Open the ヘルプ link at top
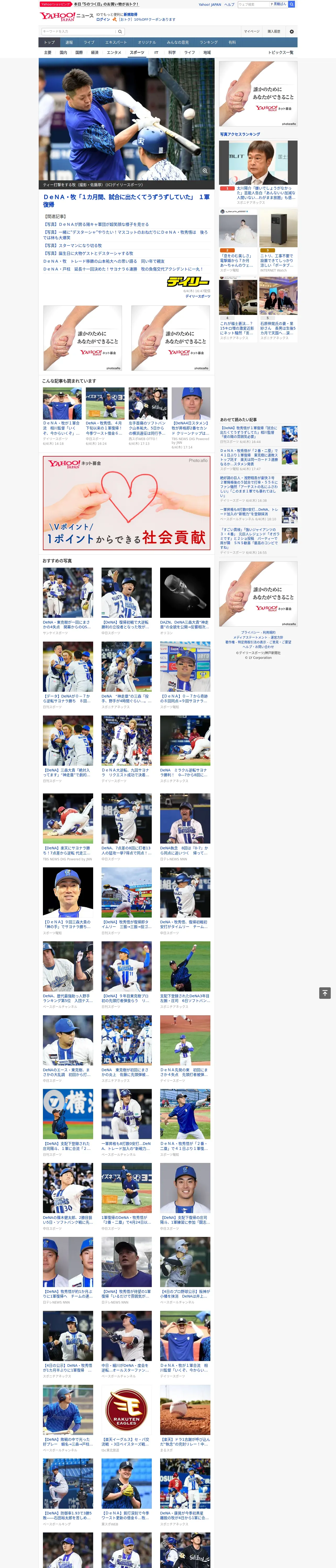 [229, 4]
